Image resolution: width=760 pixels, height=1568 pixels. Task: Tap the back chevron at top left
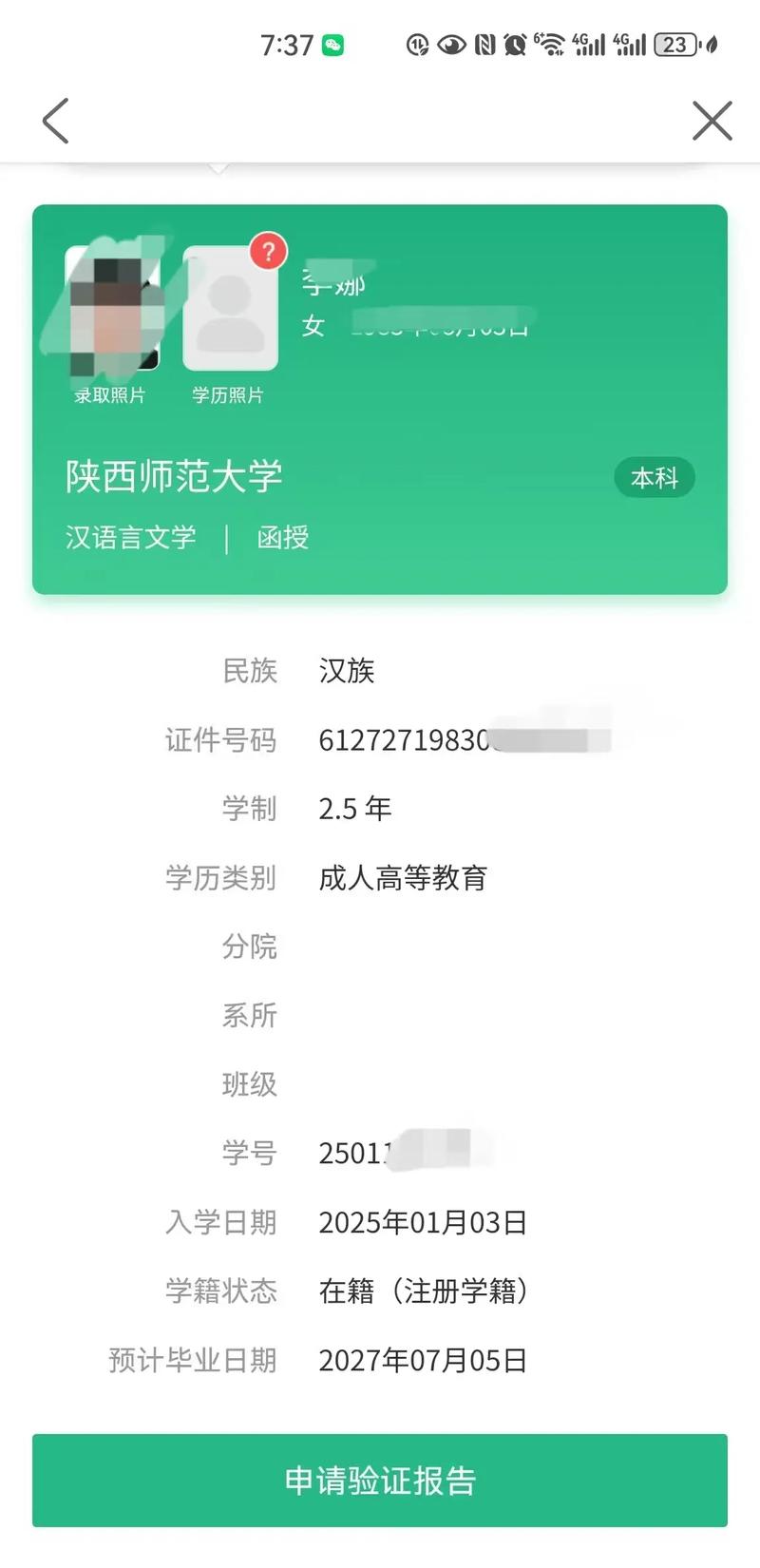click(x=54, y=121)
